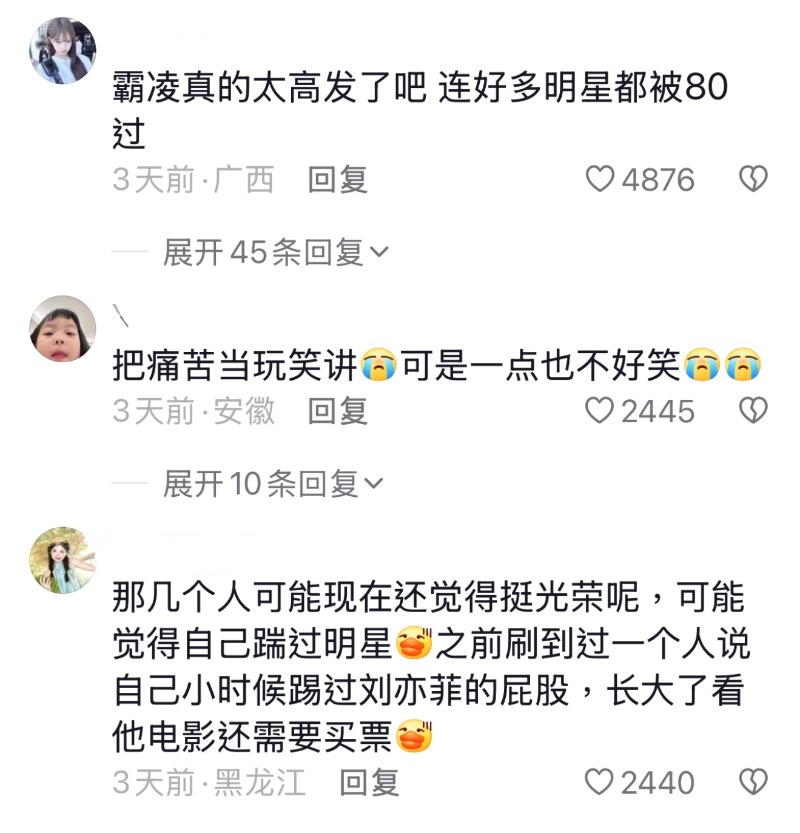The image size is (800, 833).
Task: Expand 10 replies under second comment
Action: (x=273, y=485)
